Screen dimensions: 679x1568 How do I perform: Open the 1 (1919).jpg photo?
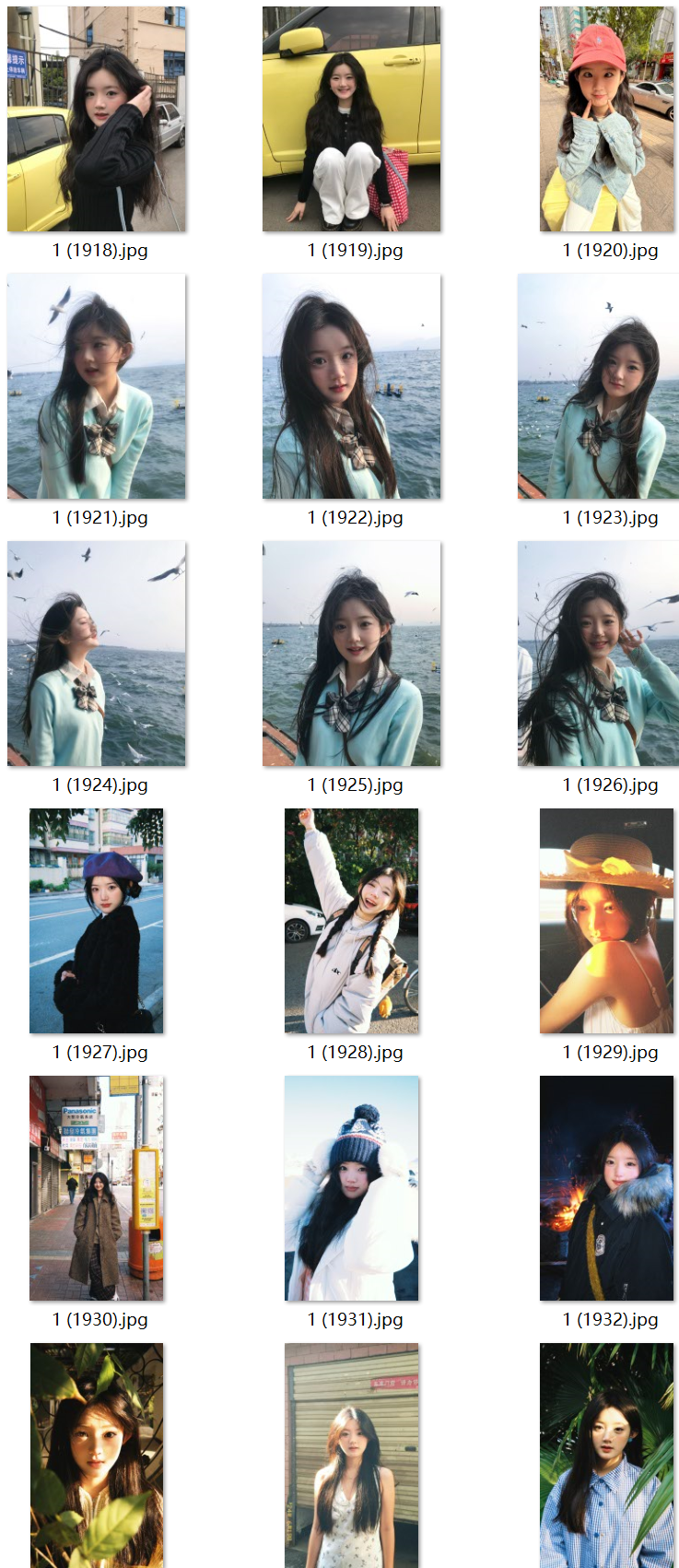click(351, 120)
